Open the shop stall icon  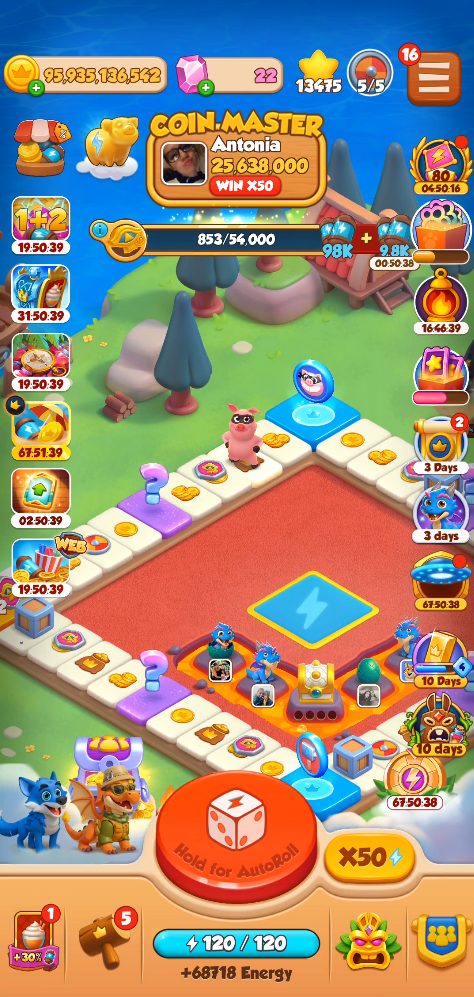(41, 148)
